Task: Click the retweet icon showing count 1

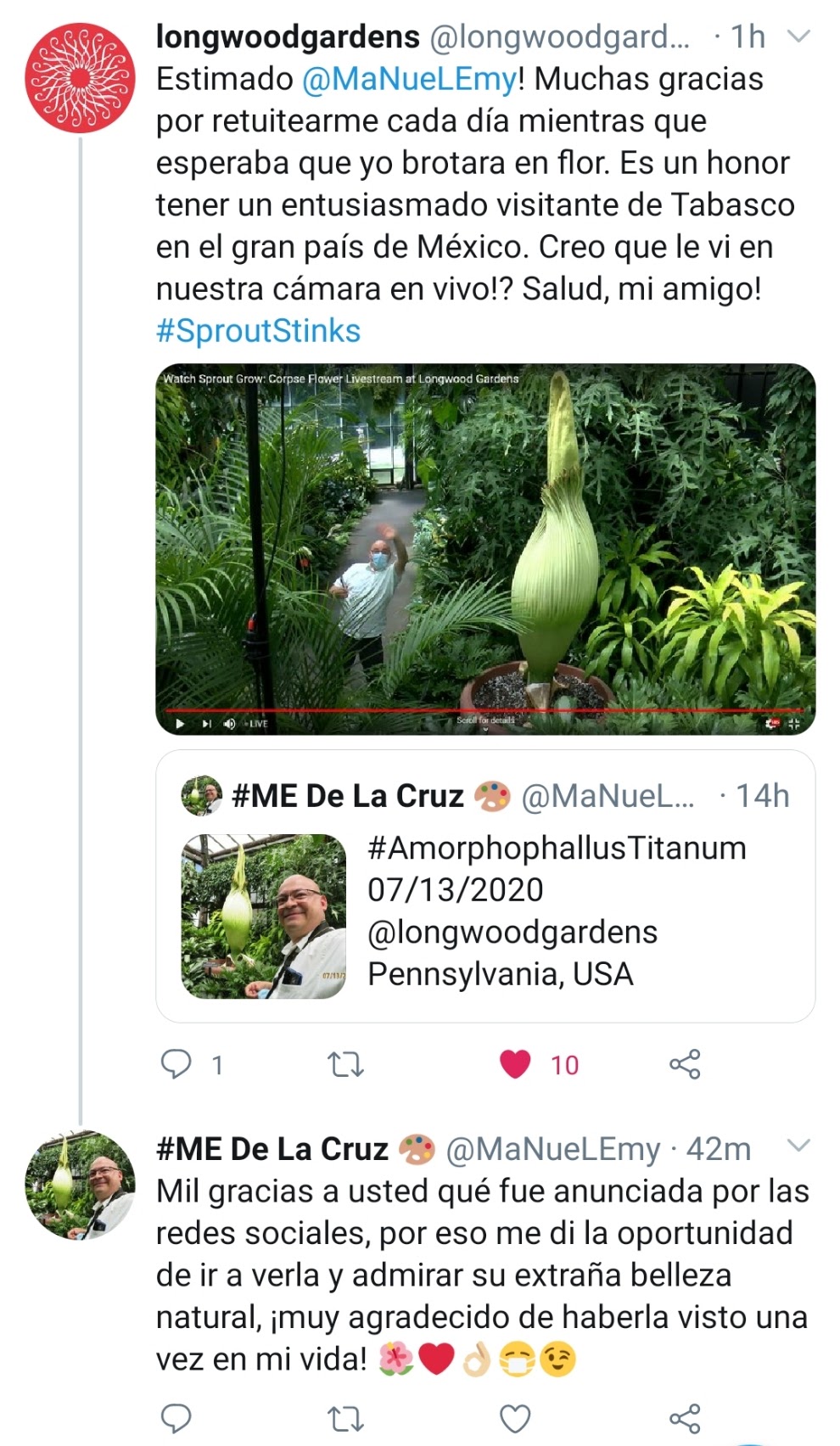Action: click(344, 1062)
